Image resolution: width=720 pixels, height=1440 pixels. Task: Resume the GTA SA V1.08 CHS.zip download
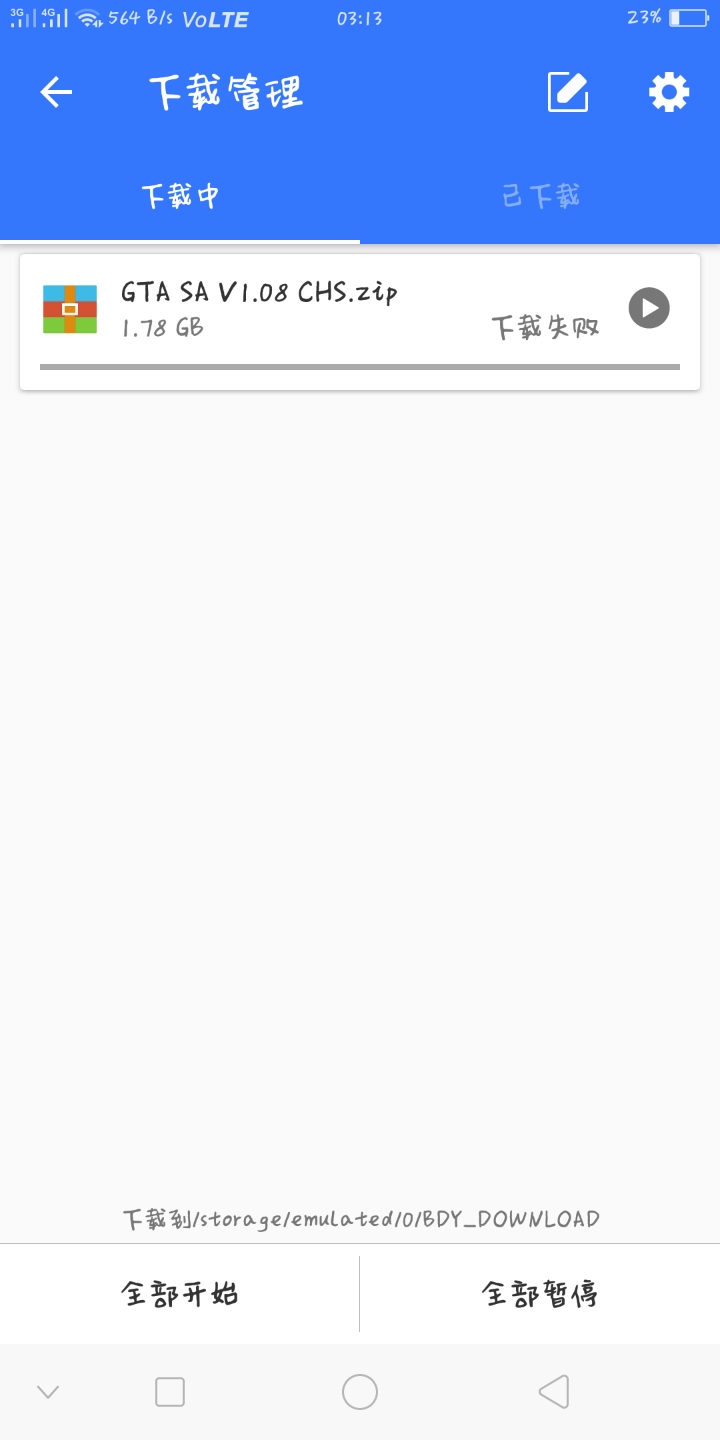(649, 308)
